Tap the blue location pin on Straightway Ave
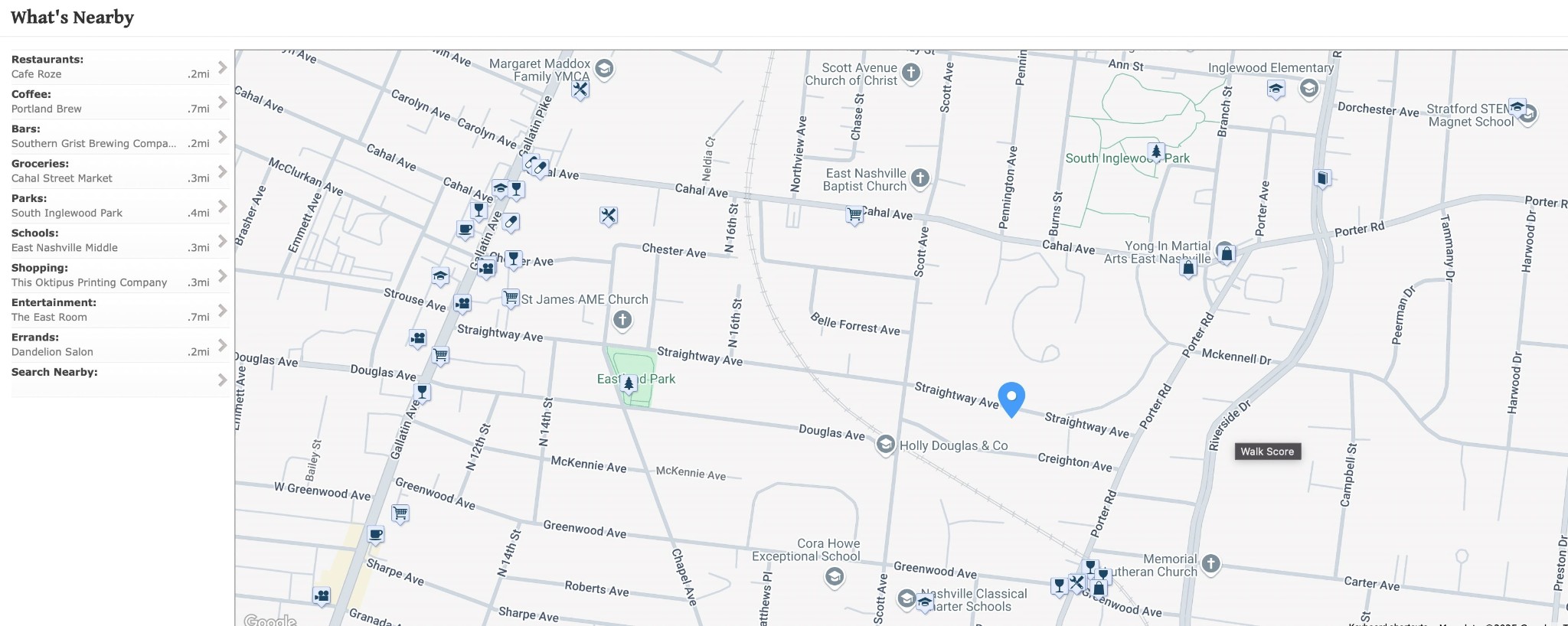Image resolution: width=1568 pixels, height=626 pixels. (x=1011, y=398)
